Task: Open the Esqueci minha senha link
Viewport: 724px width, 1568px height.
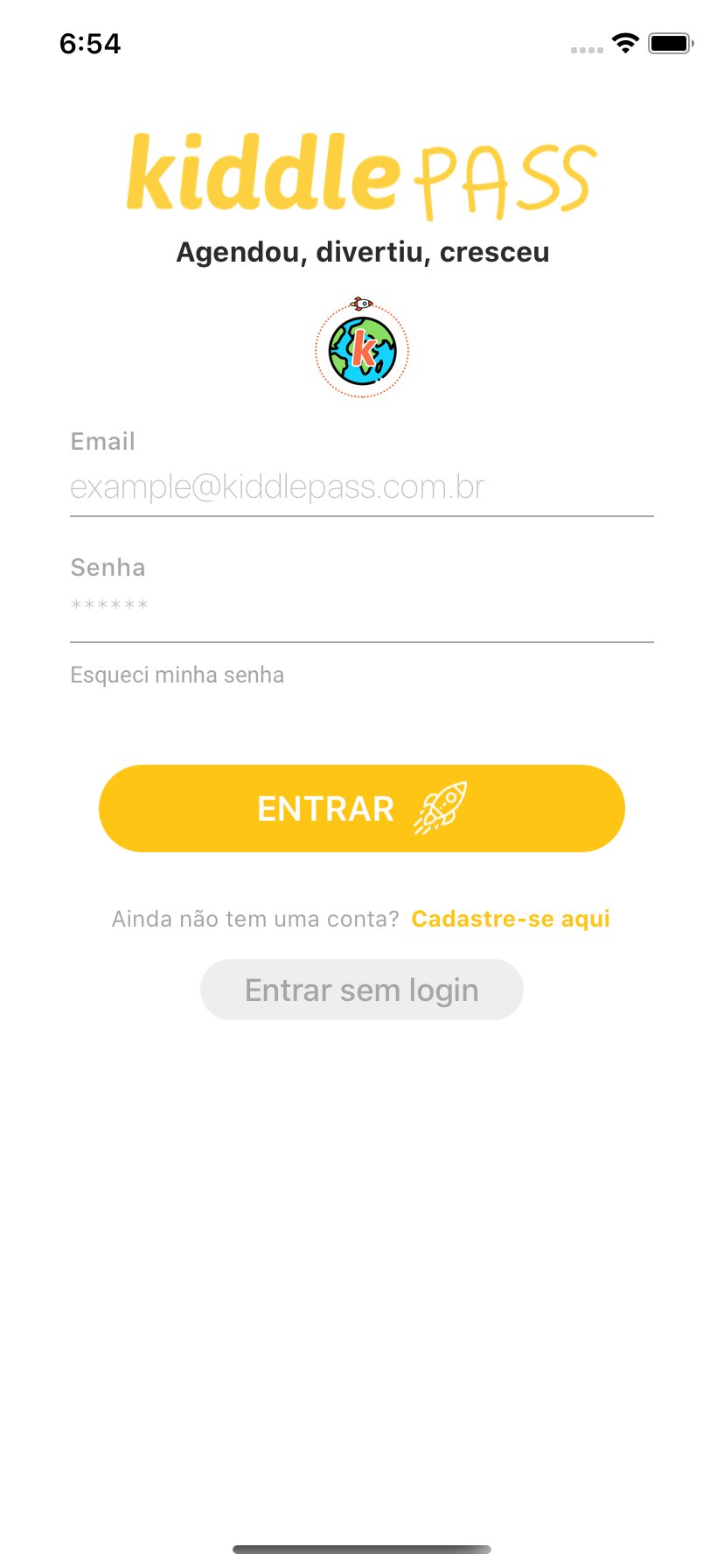Action: pyautogui.click(x=178, y=675)
